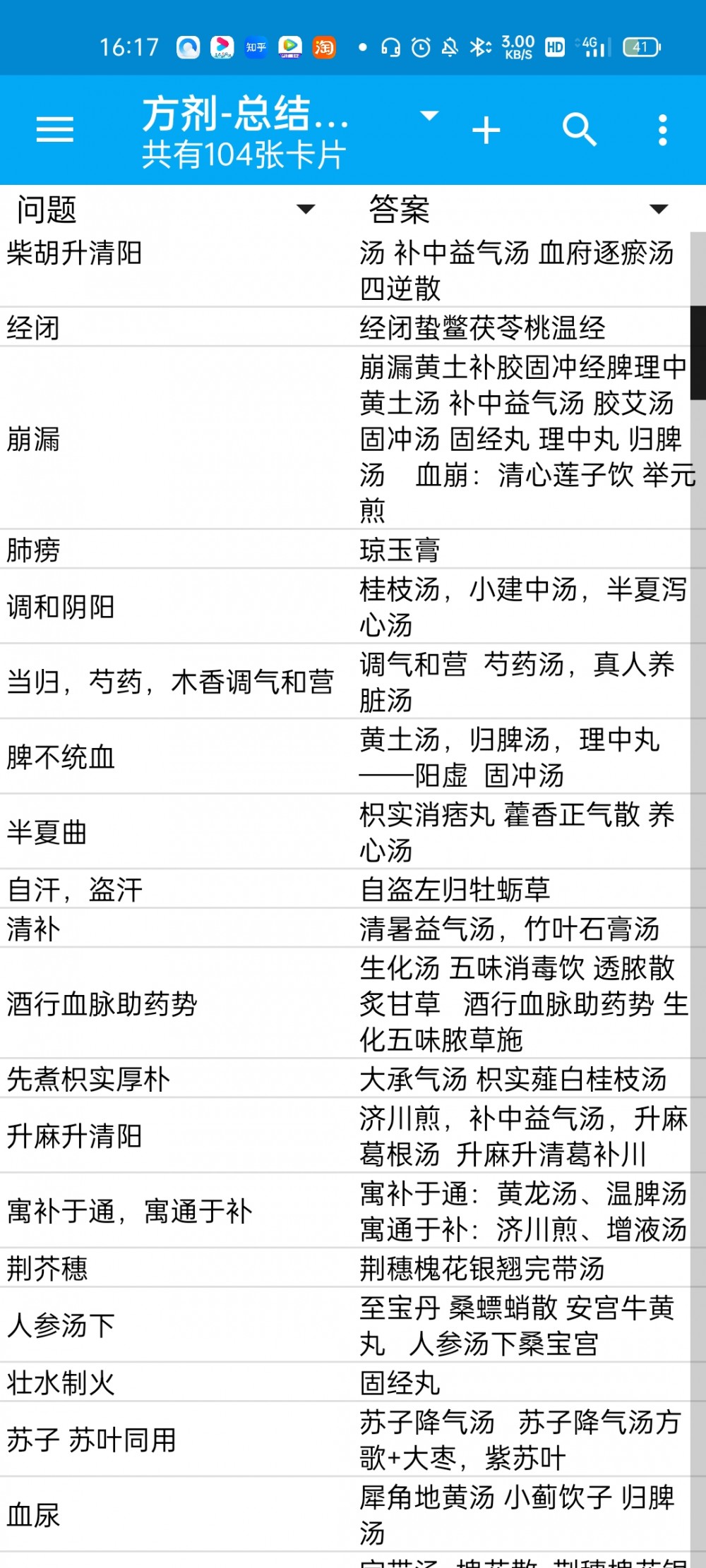Open the 半夏曲 card row
Screen dimensions: 706x1568
[x=345, y=832]
